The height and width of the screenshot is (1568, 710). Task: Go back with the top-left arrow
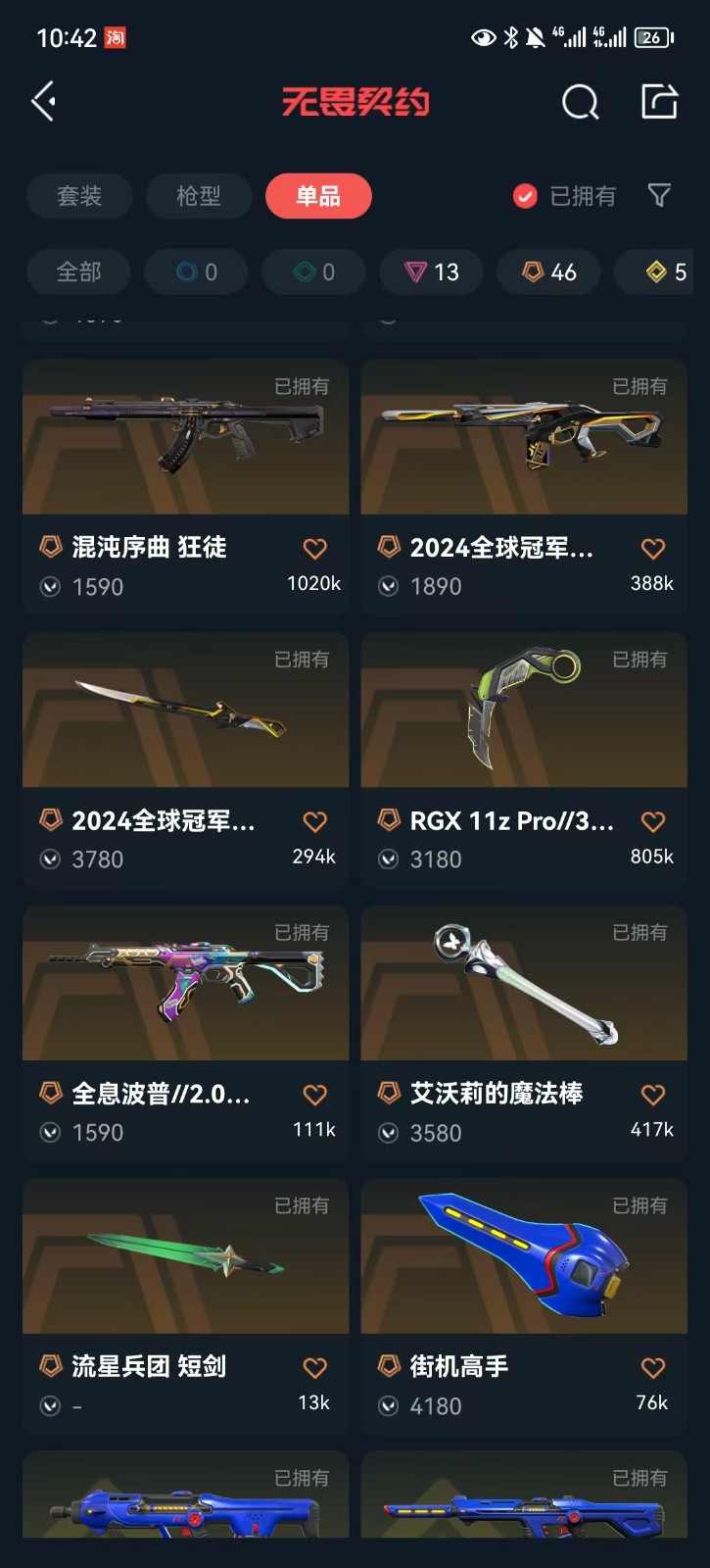point(43,101)
